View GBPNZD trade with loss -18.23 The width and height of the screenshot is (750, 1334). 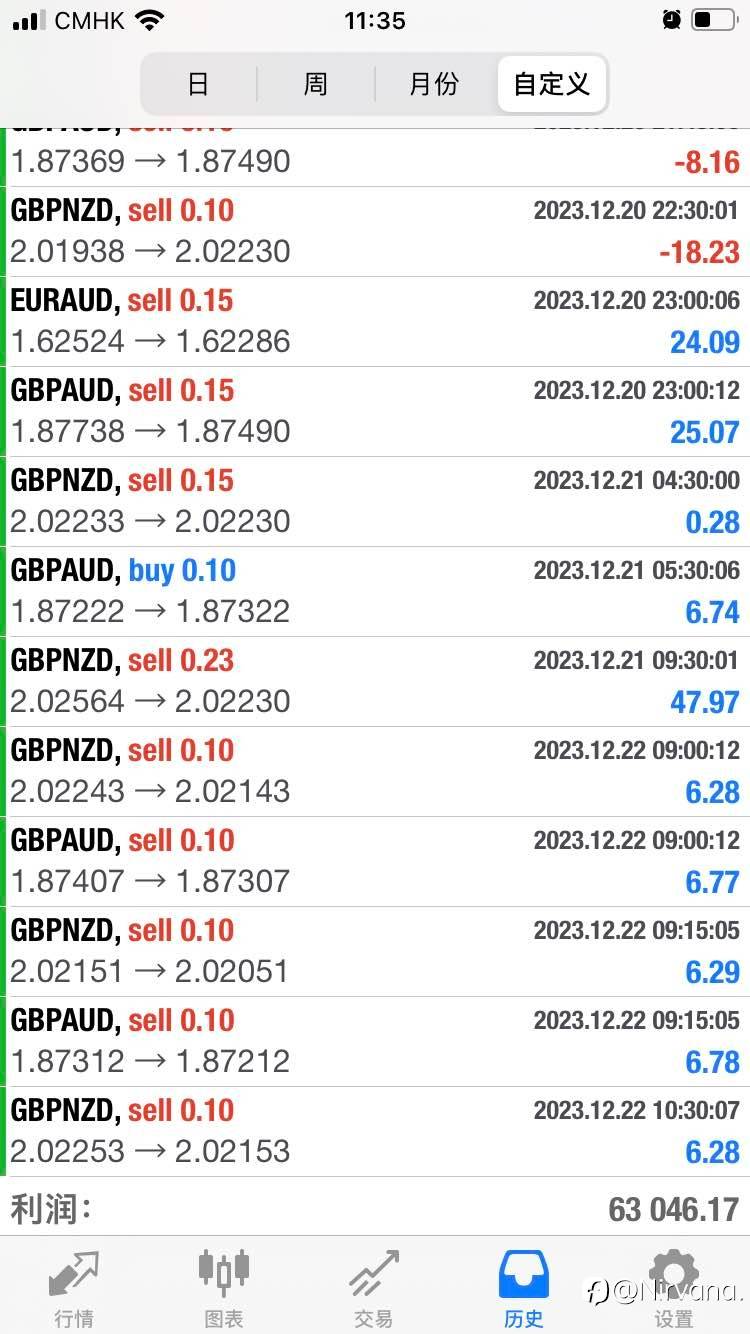pyautogui.click(x=375, y=232)
